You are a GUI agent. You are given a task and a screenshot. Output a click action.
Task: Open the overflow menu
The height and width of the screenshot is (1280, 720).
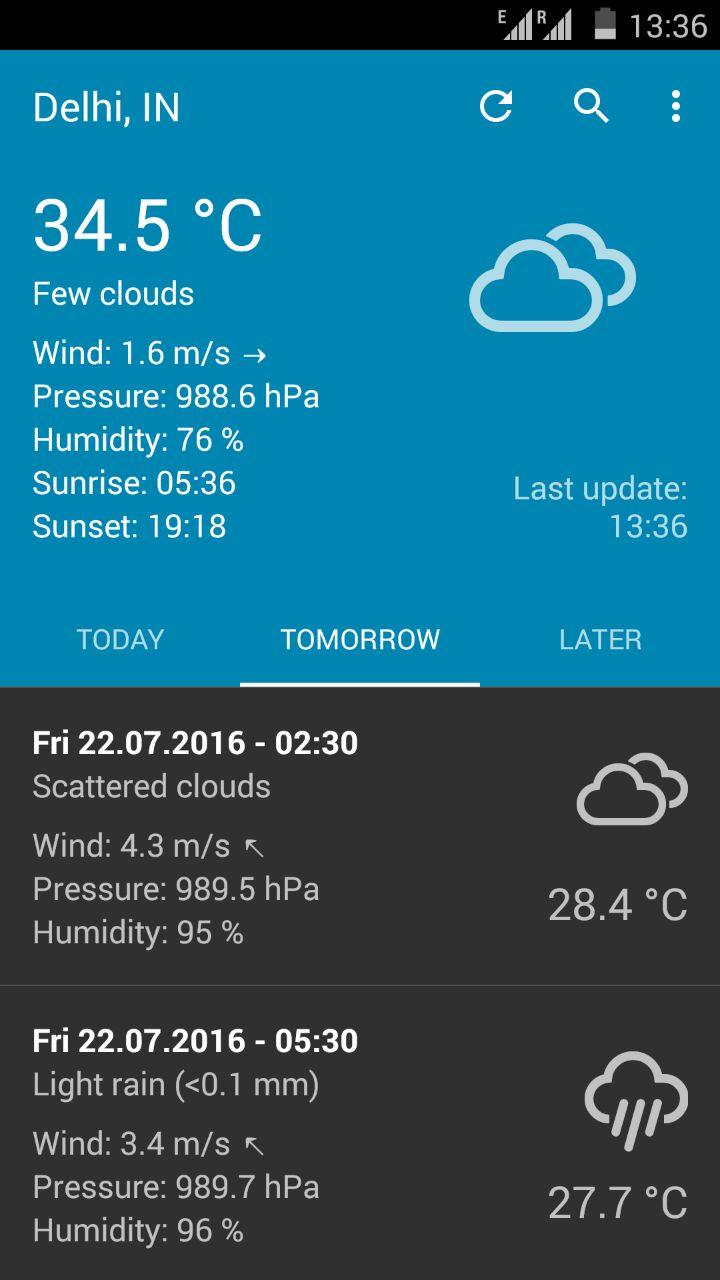676,106
